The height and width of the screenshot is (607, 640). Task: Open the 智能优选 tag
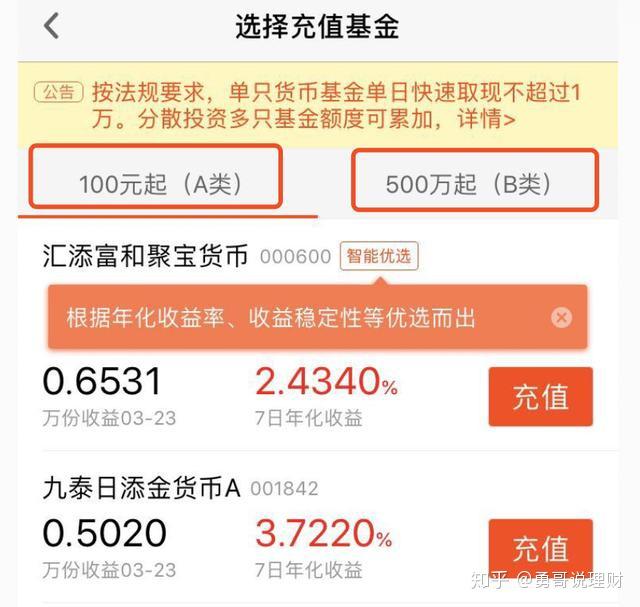pos(378,256)
